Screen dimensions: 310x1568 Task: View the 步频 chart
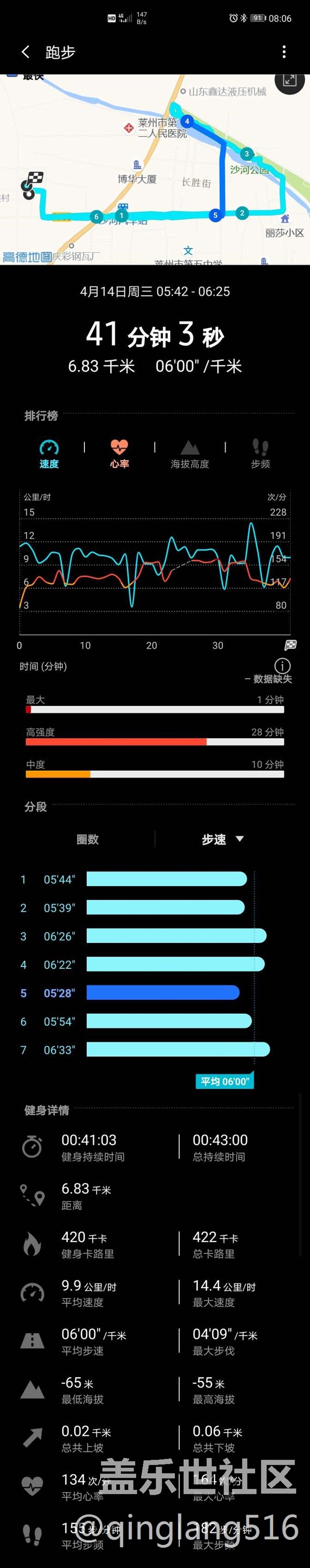coord(260,453)
